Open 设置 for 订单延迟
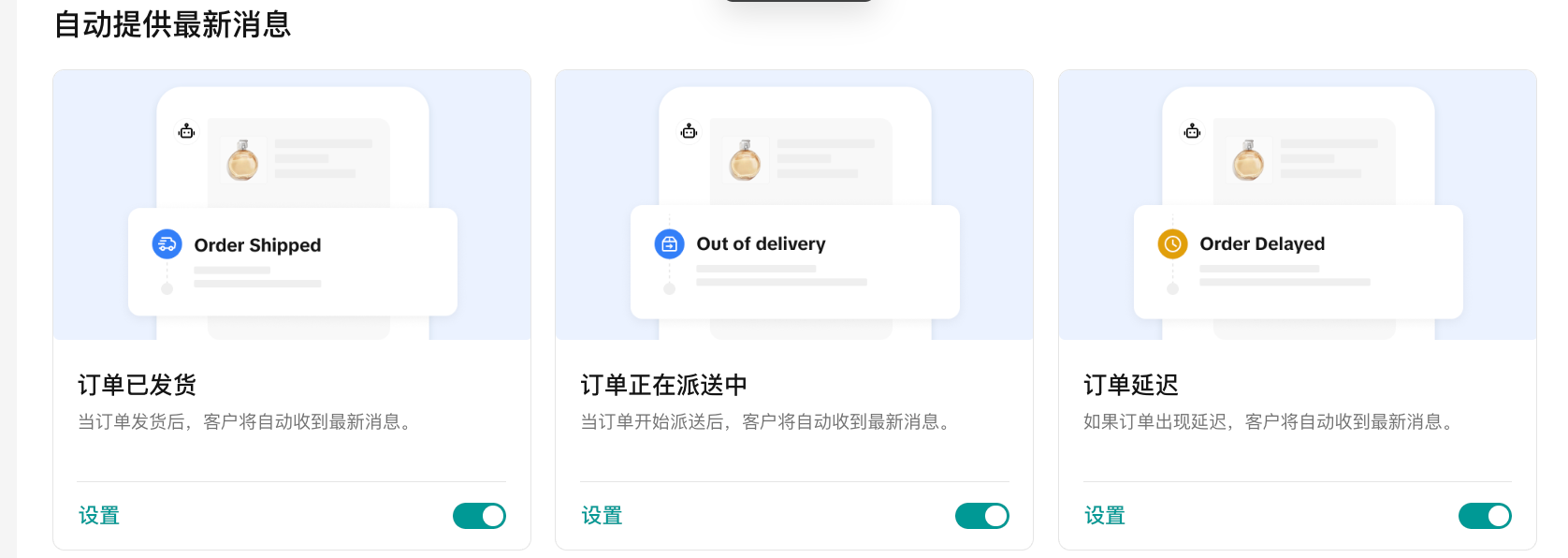1568x558 pixels. point(1105,516)
